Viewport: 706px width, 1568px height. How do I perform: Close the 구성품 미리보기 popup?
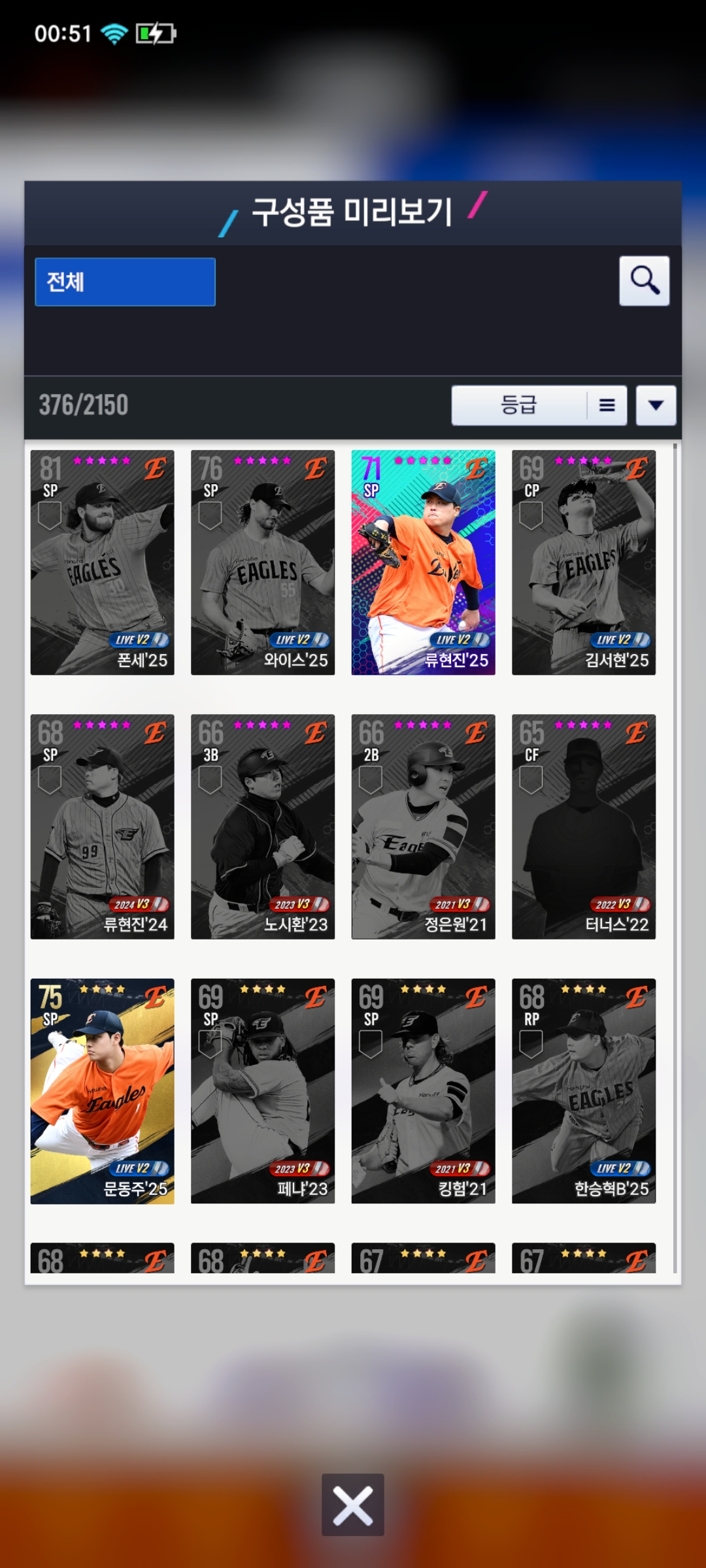(352, 1505)
